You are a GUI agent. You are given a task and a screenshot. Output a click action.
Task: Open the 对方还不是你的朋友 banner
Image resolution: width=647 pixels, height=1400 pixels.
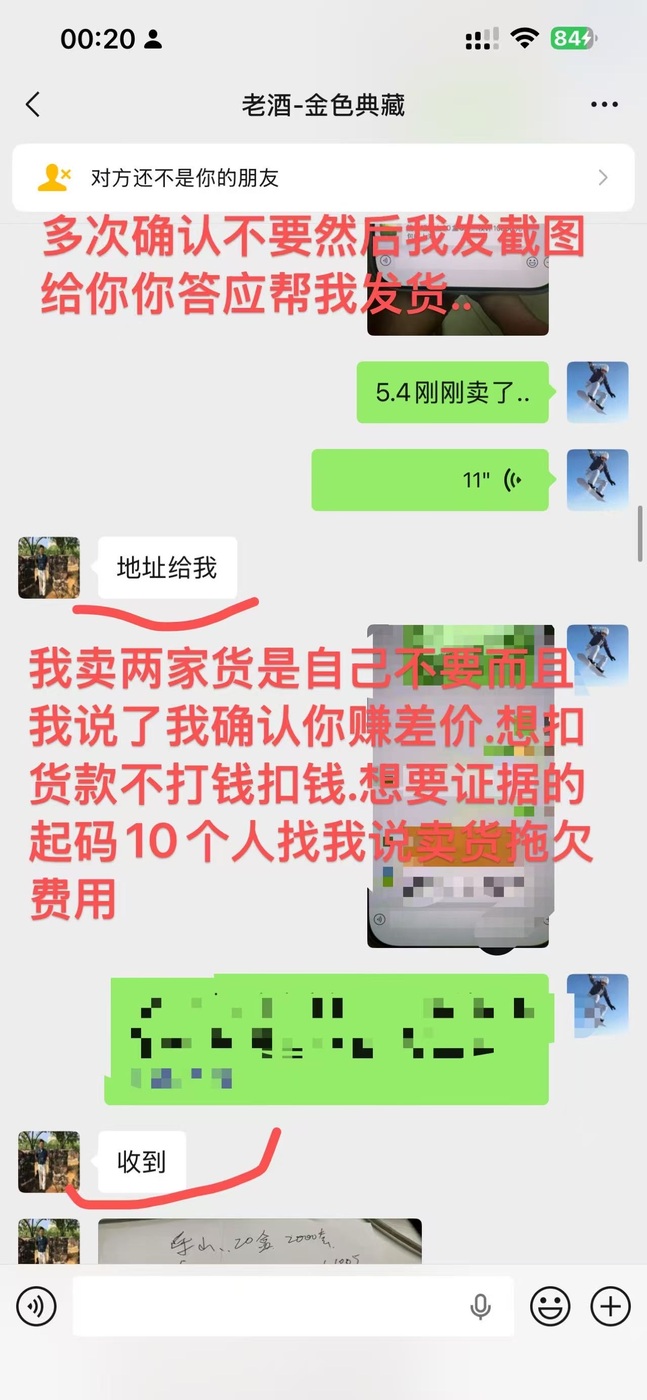coord(323,179)
